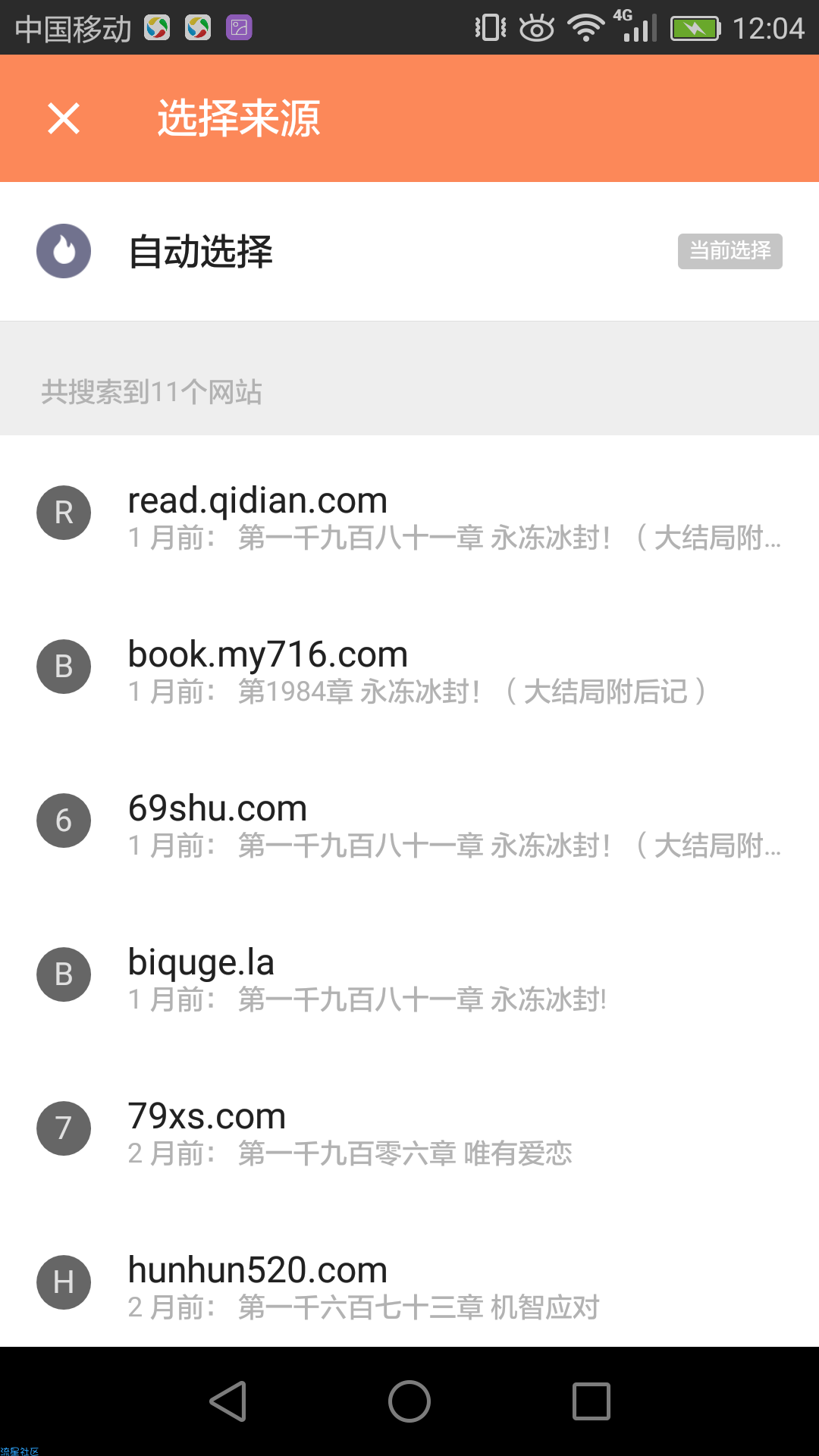Screen dimensions: 819x1456
Task: Select biquge.la from the source list
Action: (x=409, y=977)
